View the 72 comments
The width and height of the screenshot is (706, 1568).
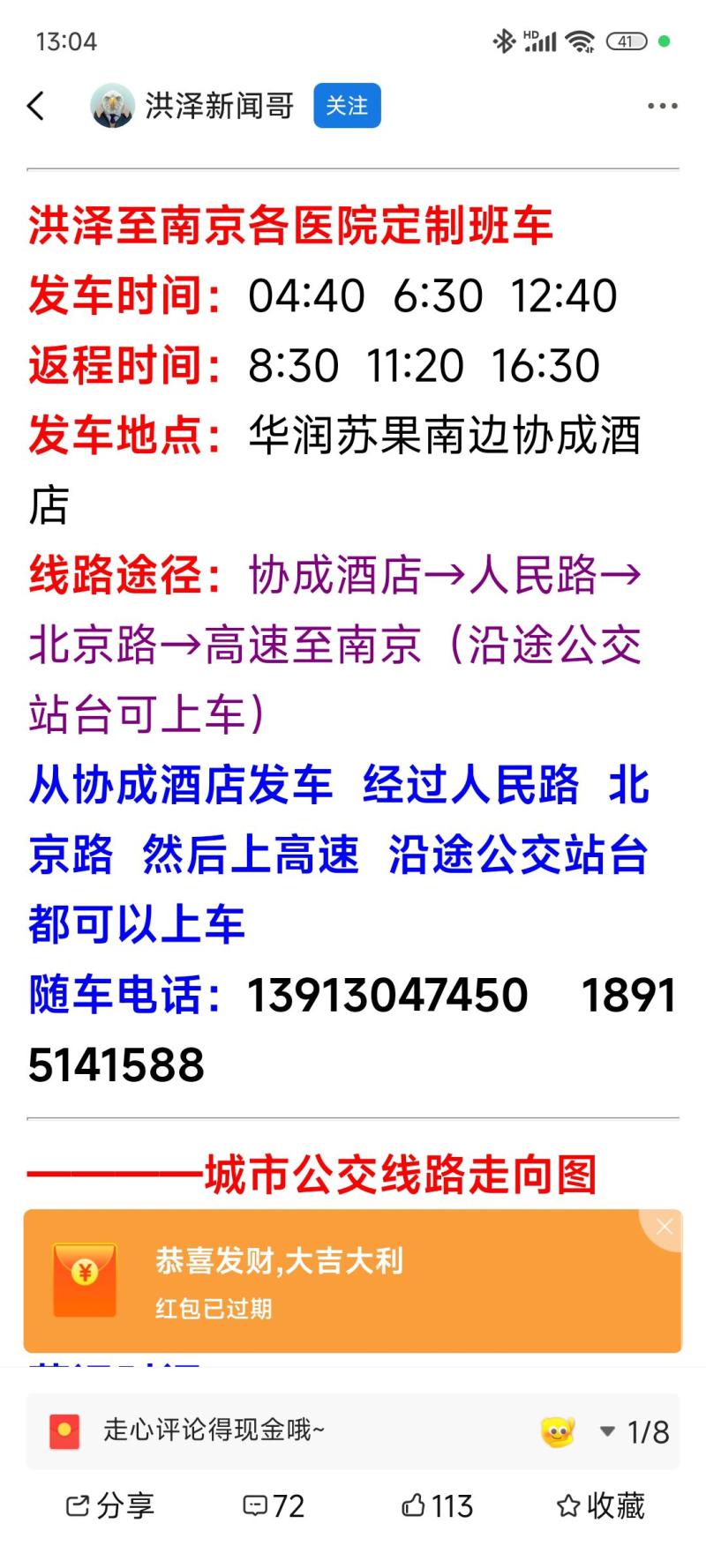tap(274, 1505)
